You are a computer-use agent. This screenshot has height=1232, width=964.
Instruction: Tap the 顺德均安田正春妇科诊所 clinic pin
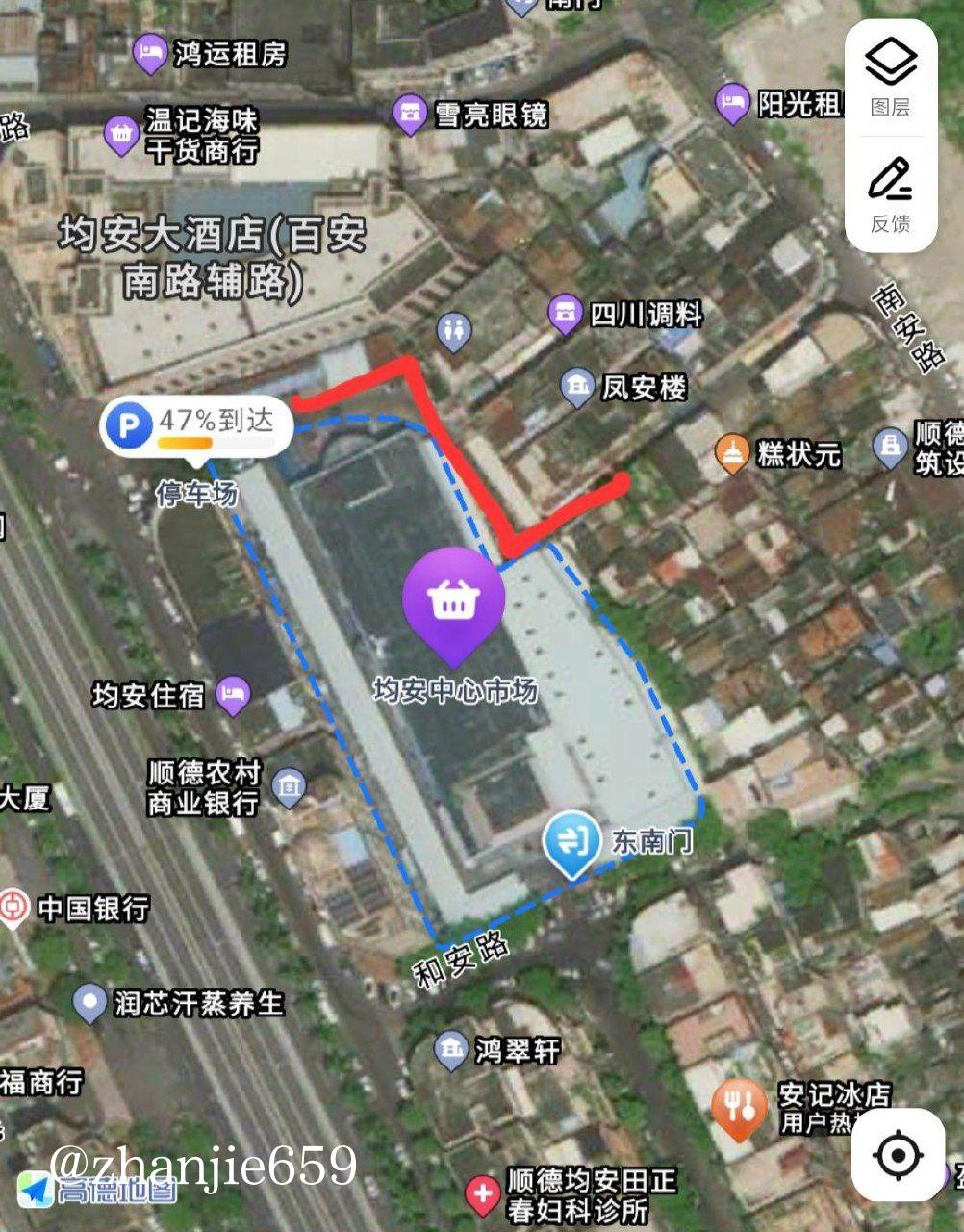[481, 1191]
